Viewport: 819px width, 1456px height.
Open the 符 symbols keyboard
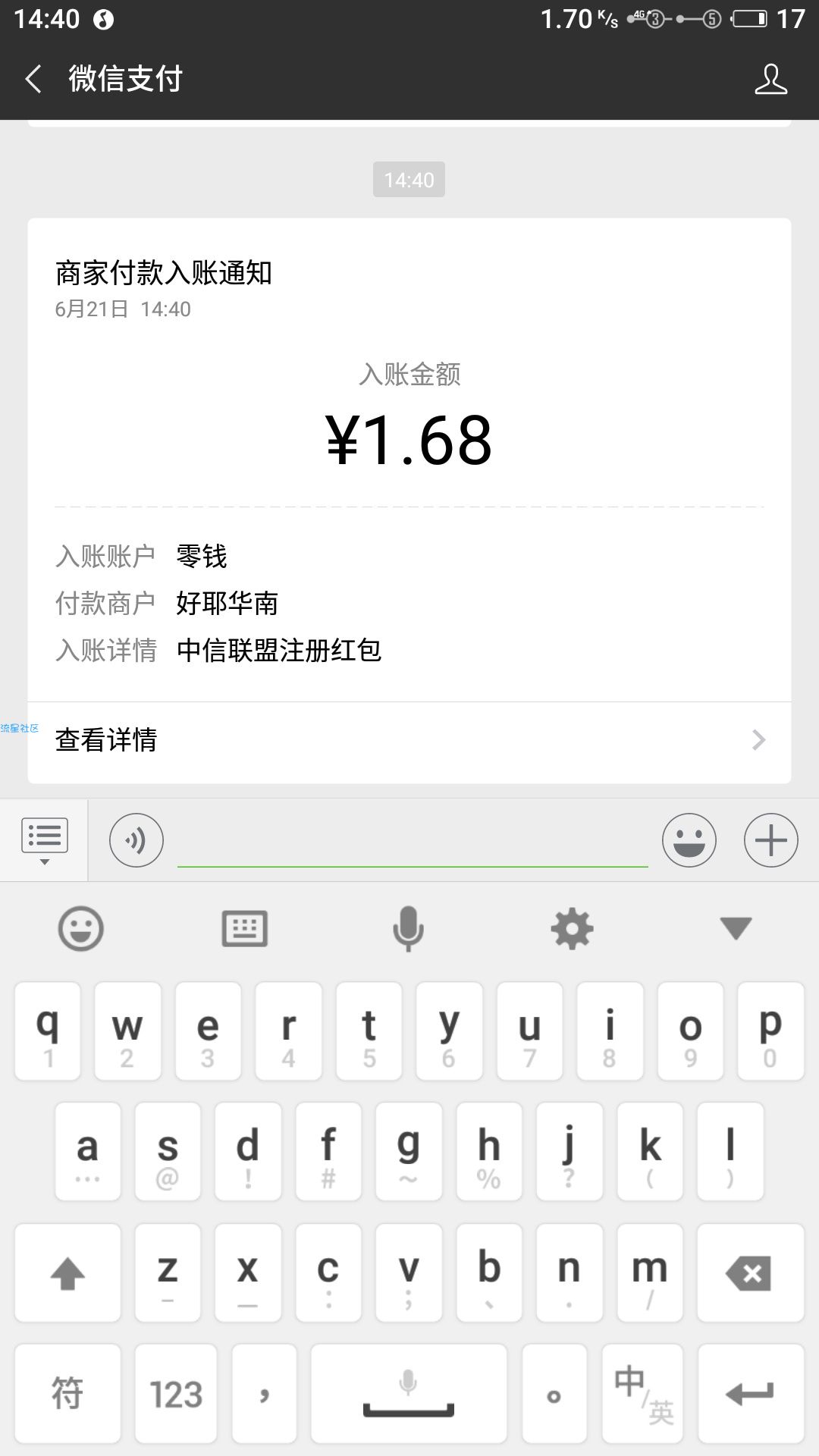pyautogui.click(x=67, y=1394)
